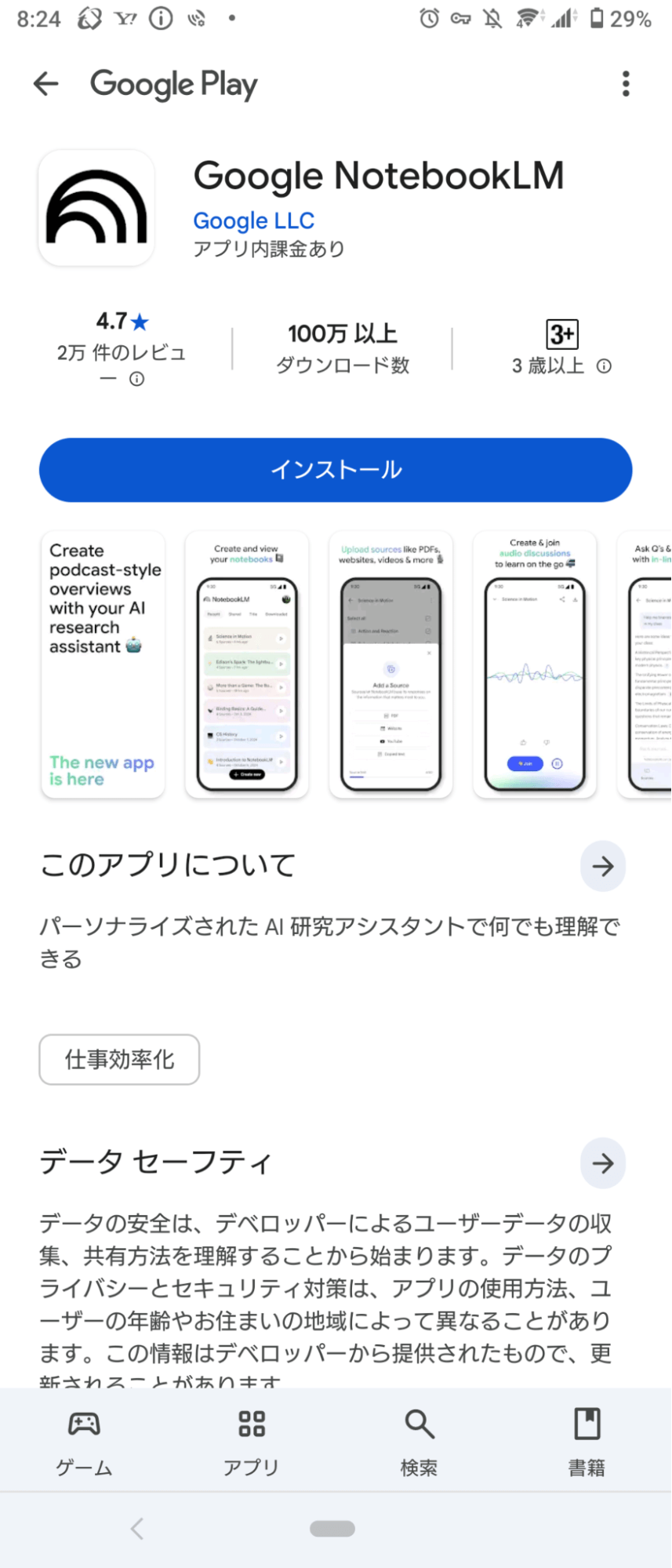
Task: Open the podcast-style overviews screenshot
Action: [x=103, y=664]
